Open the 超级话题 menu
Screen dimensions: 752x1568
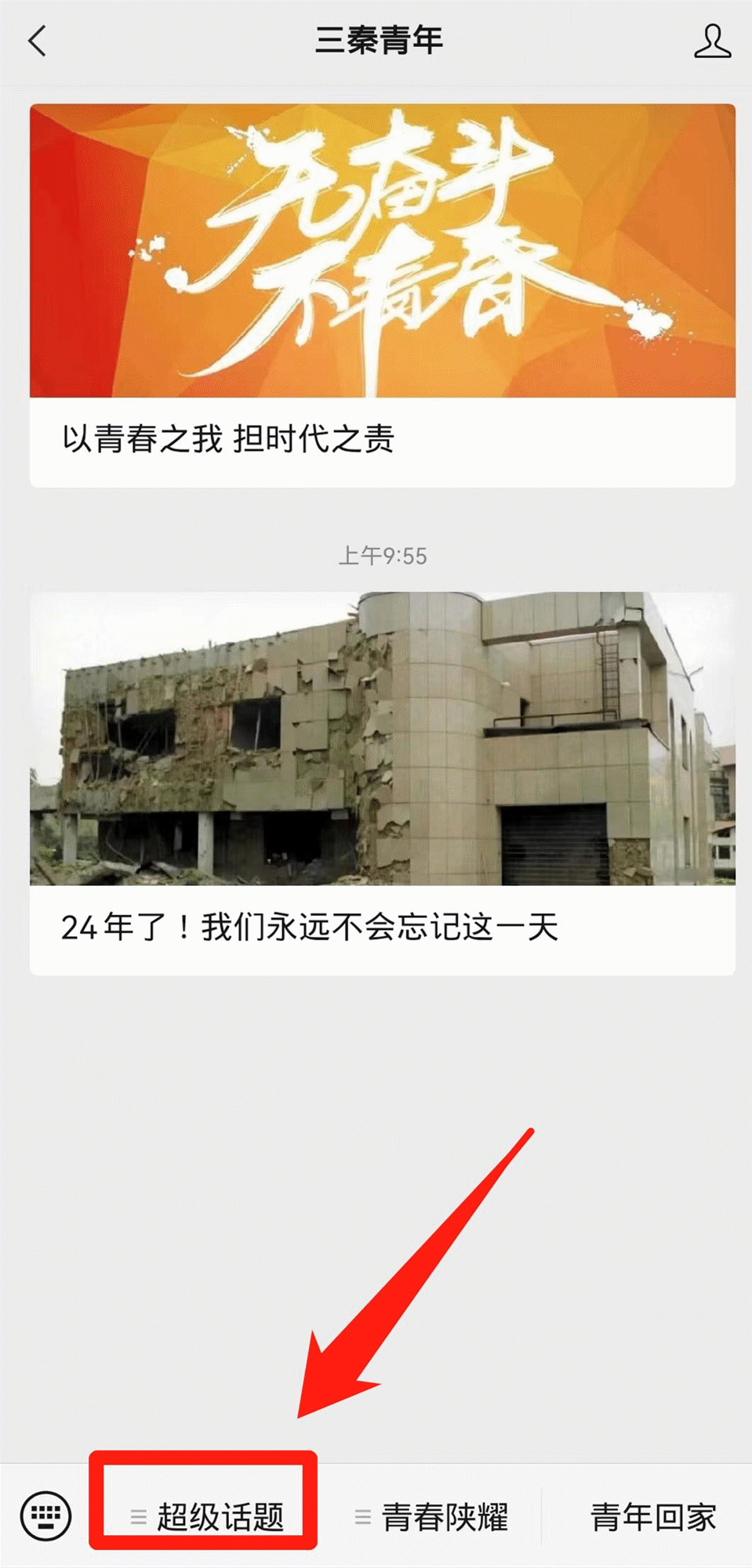206,1516
